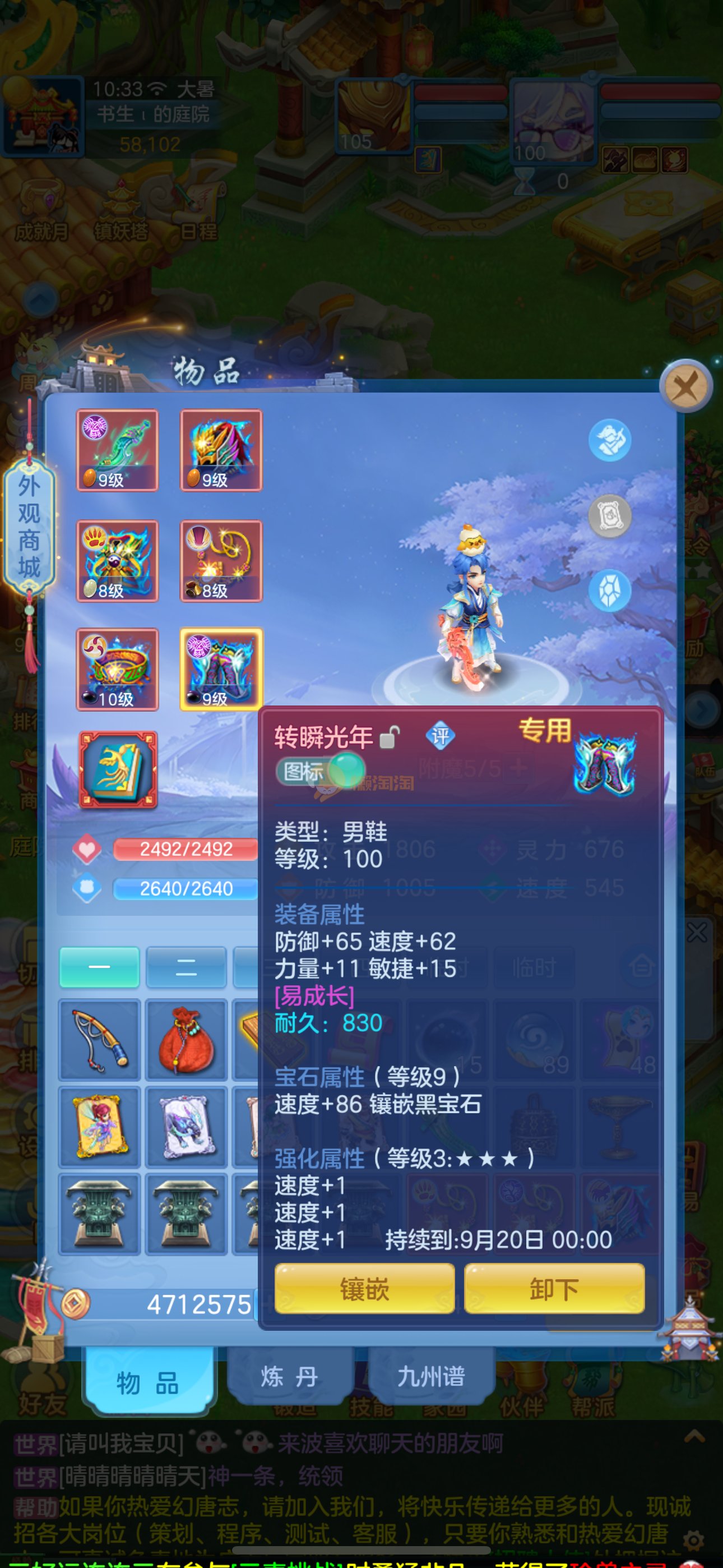Select the 物品 bottom tab
This screenshot has width=723, height=1568.
click(x=148, y=1382)
